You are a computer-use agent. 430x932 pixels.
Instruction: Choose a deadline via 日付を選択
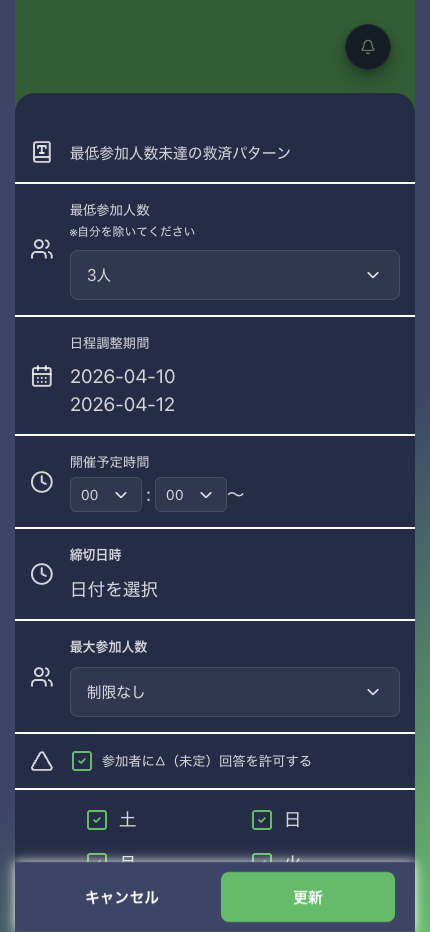tap(114, 590)
